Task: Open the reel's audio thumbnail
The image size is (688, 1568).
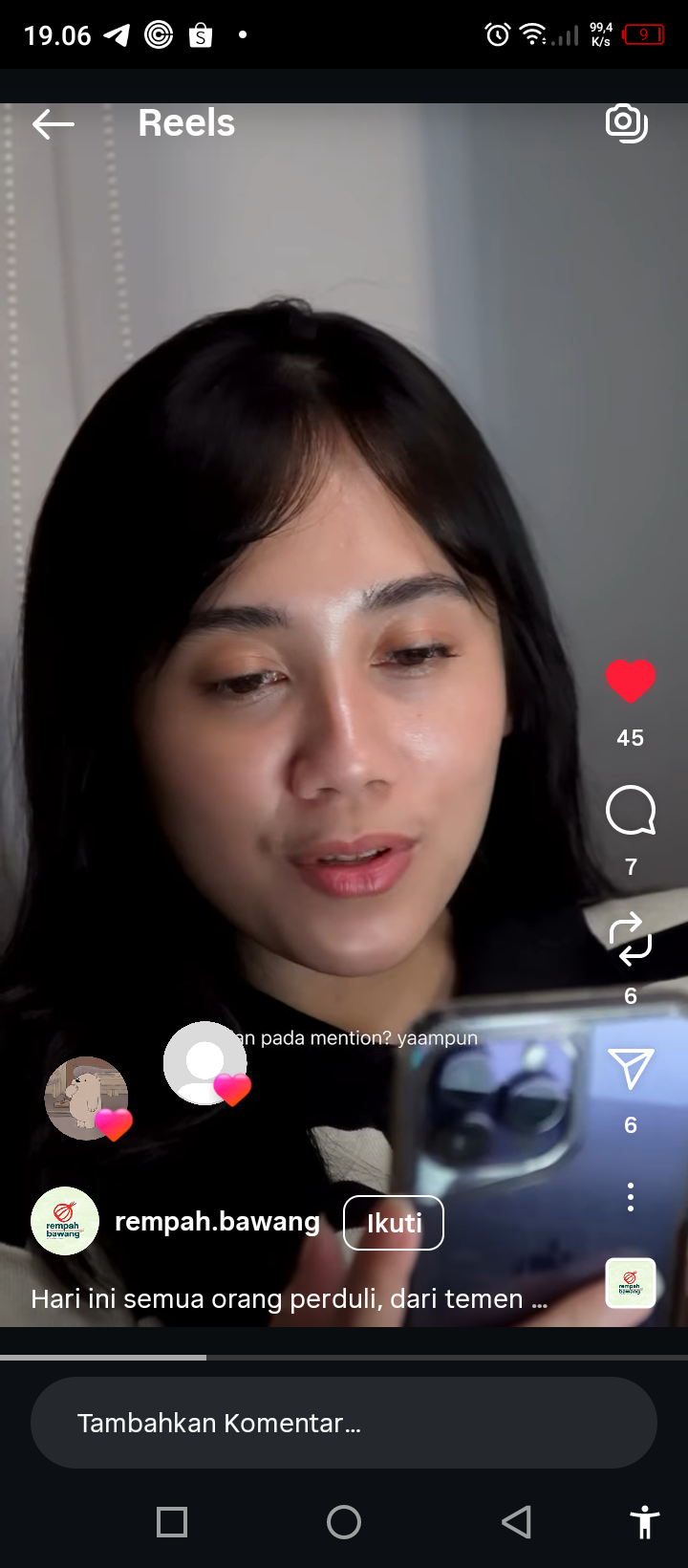Action: coord(631,1283)
